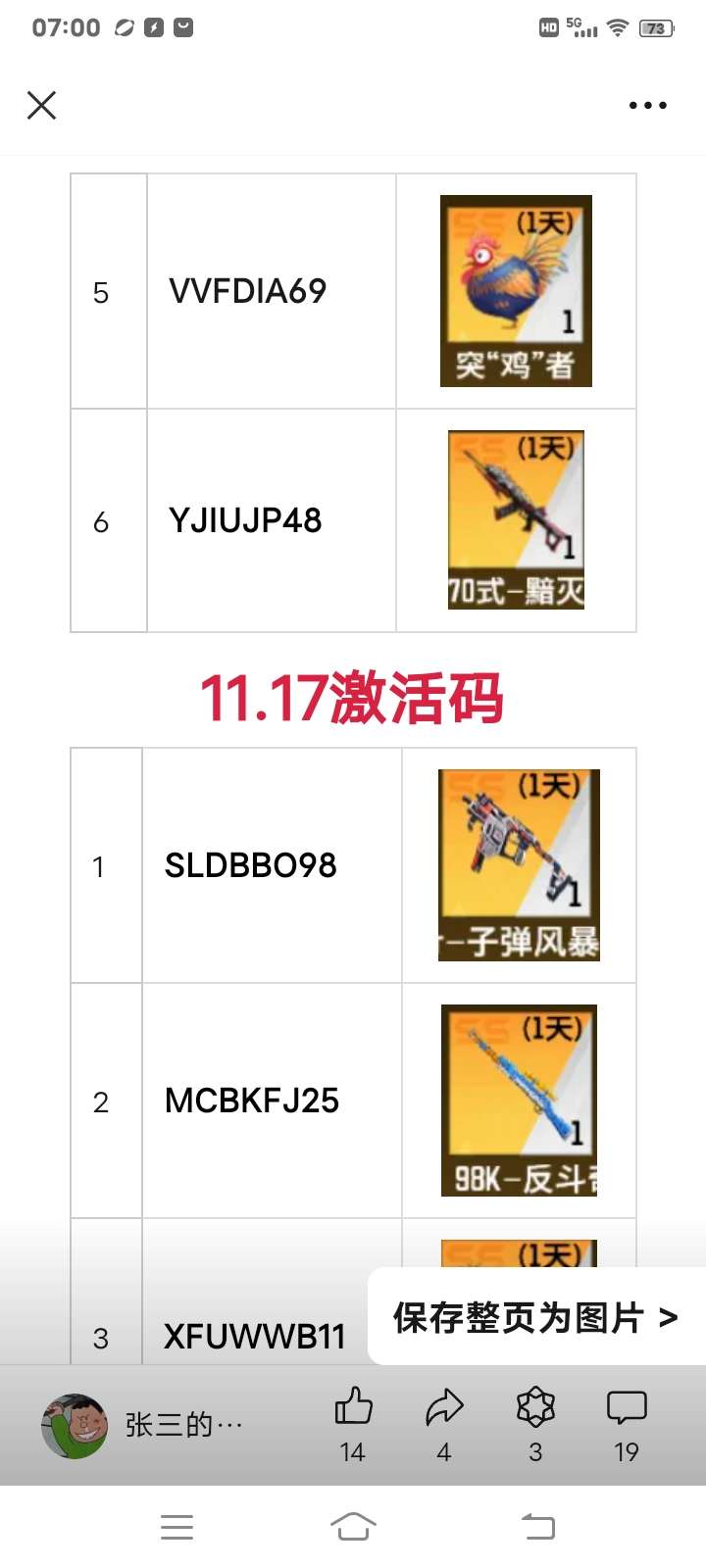
Task: Go to the home screen
Action: 353,1526
